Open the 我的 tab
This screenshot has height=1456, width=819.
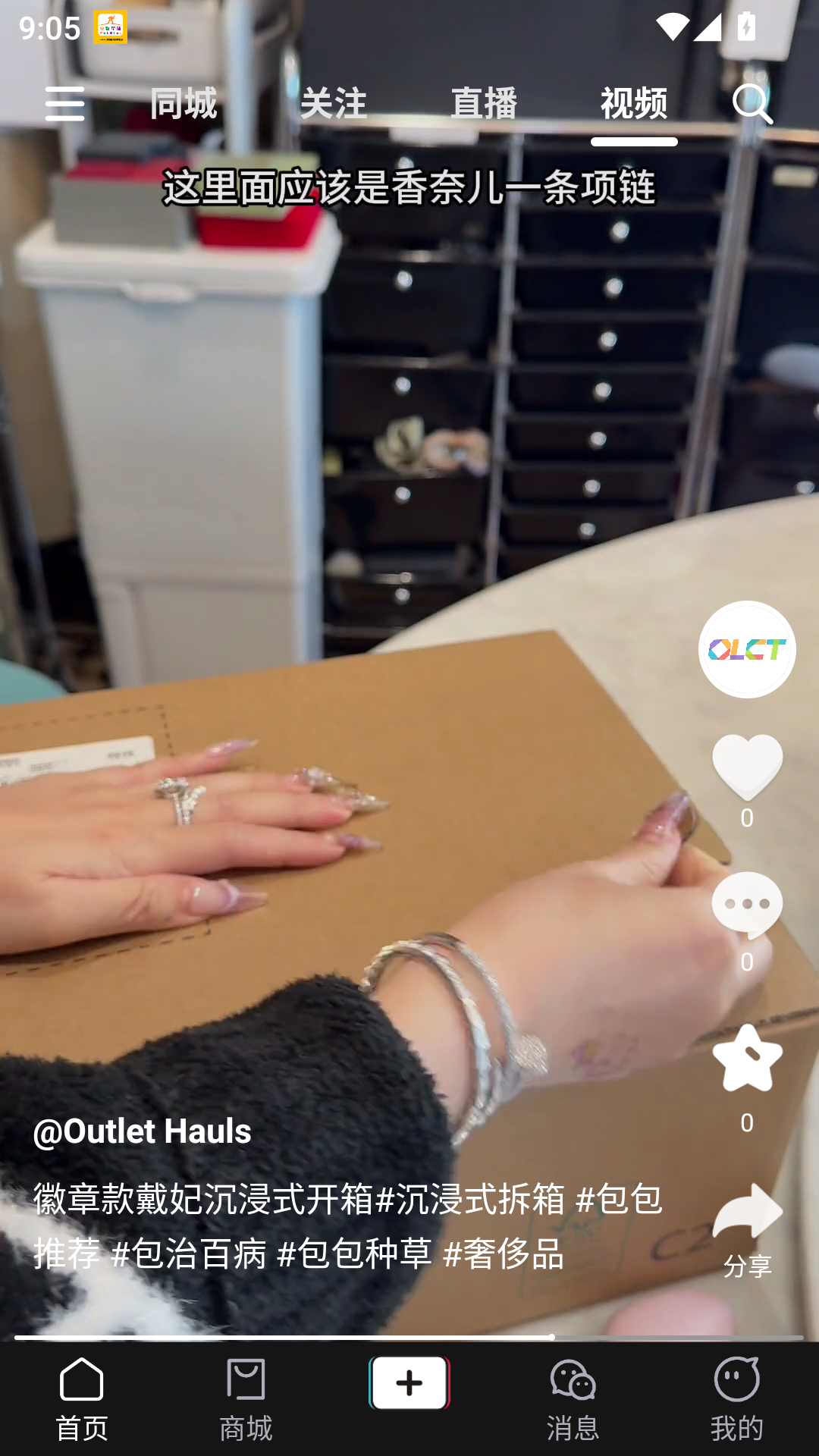[737, 1399]
